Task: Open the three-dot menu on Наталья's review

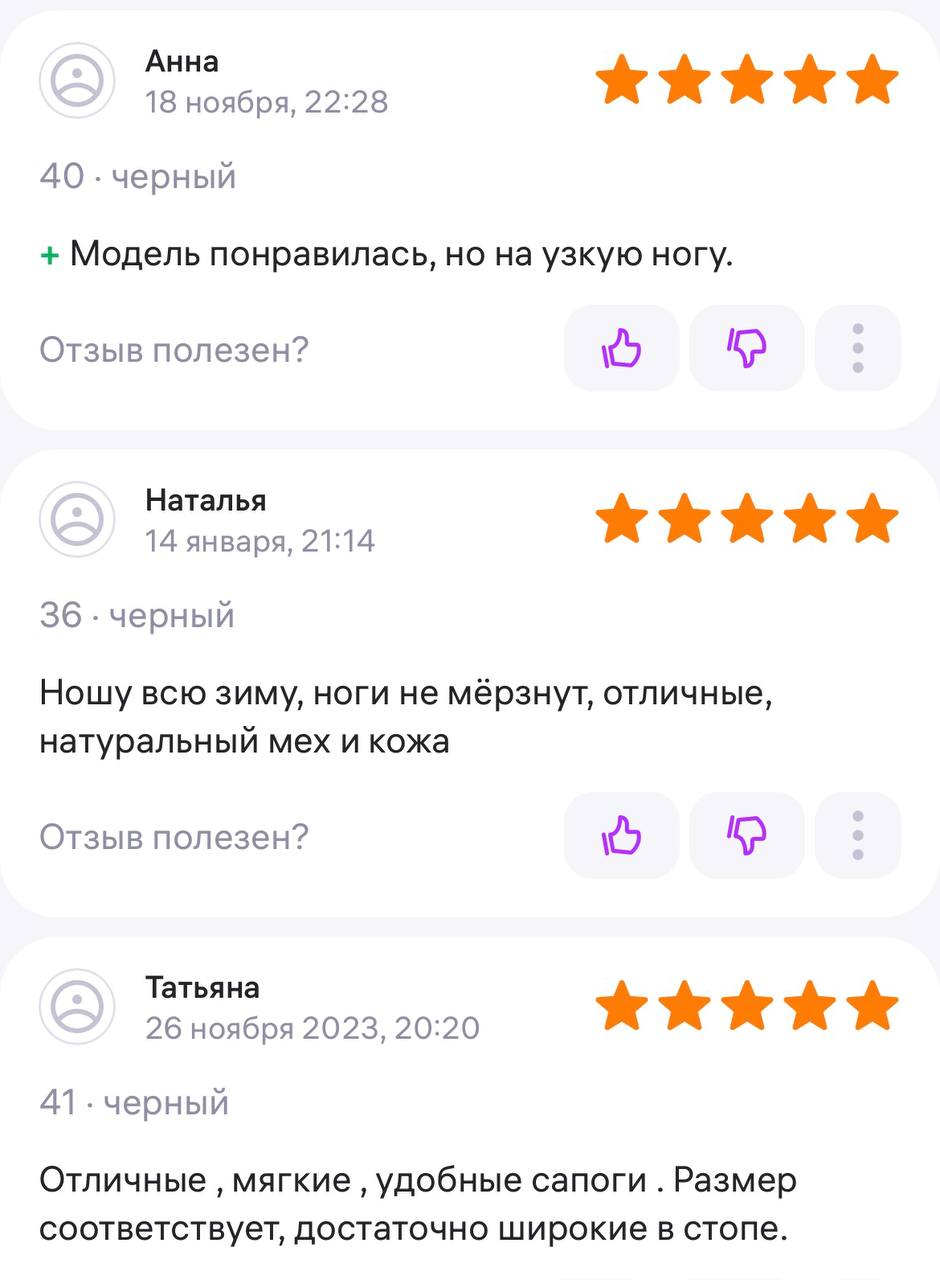Action: pos(857,835)
